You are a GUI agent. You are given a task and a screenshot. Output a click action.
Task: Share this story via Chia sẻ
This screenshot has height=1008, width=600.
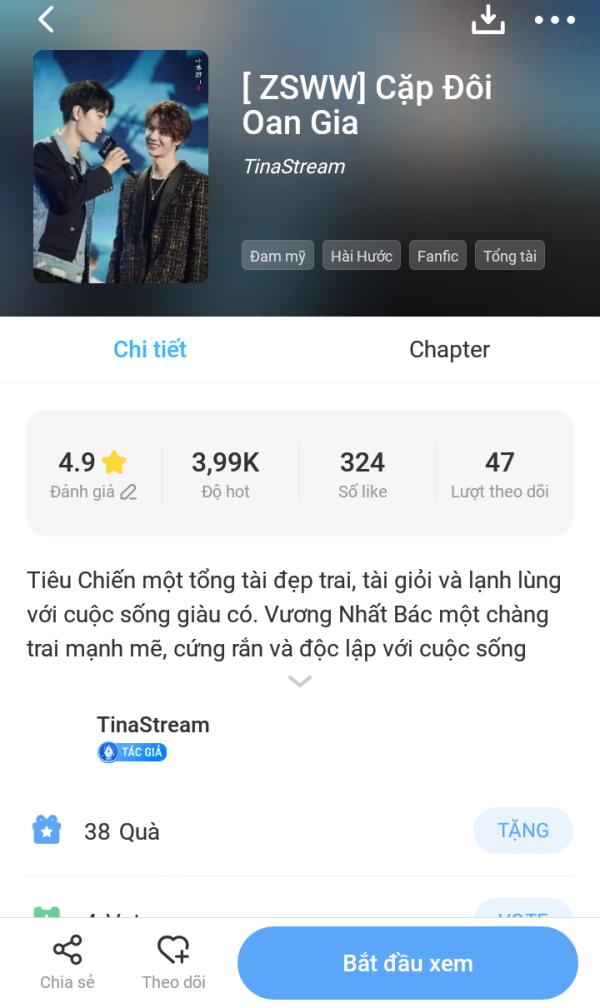tap(67, 962)
